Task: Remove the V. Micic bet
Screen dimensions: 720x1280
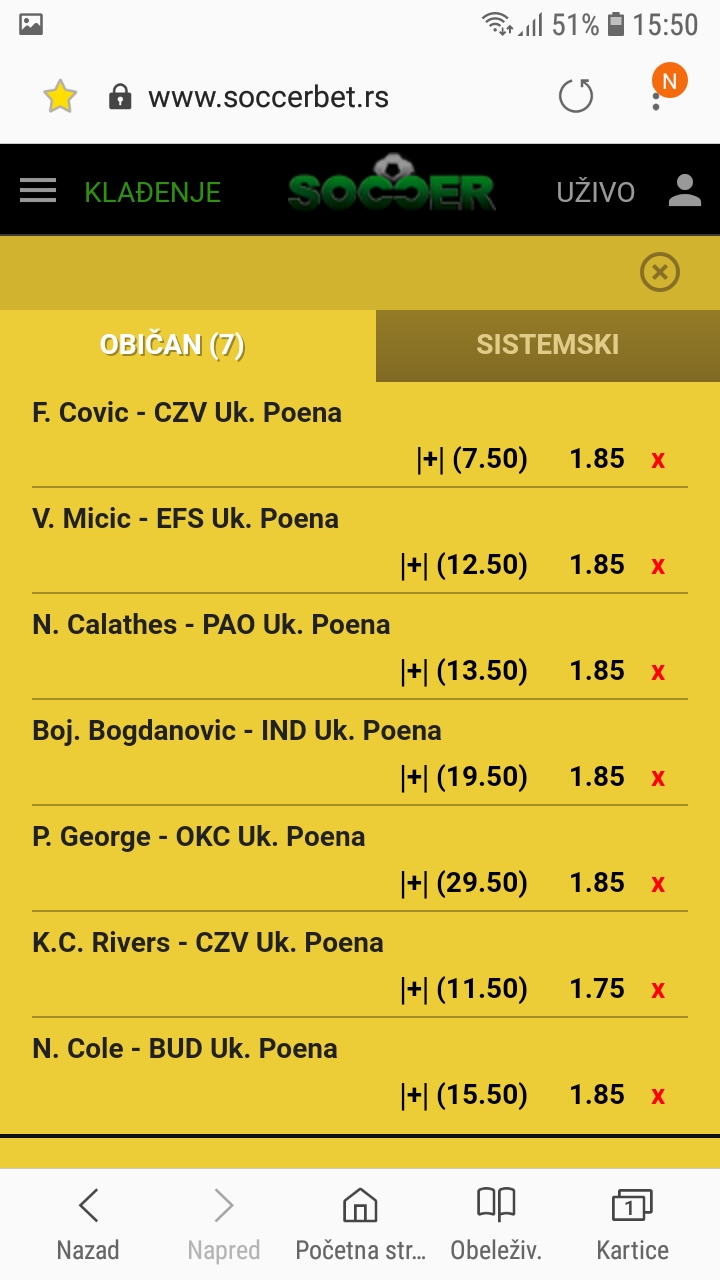Action: point(658,566)
